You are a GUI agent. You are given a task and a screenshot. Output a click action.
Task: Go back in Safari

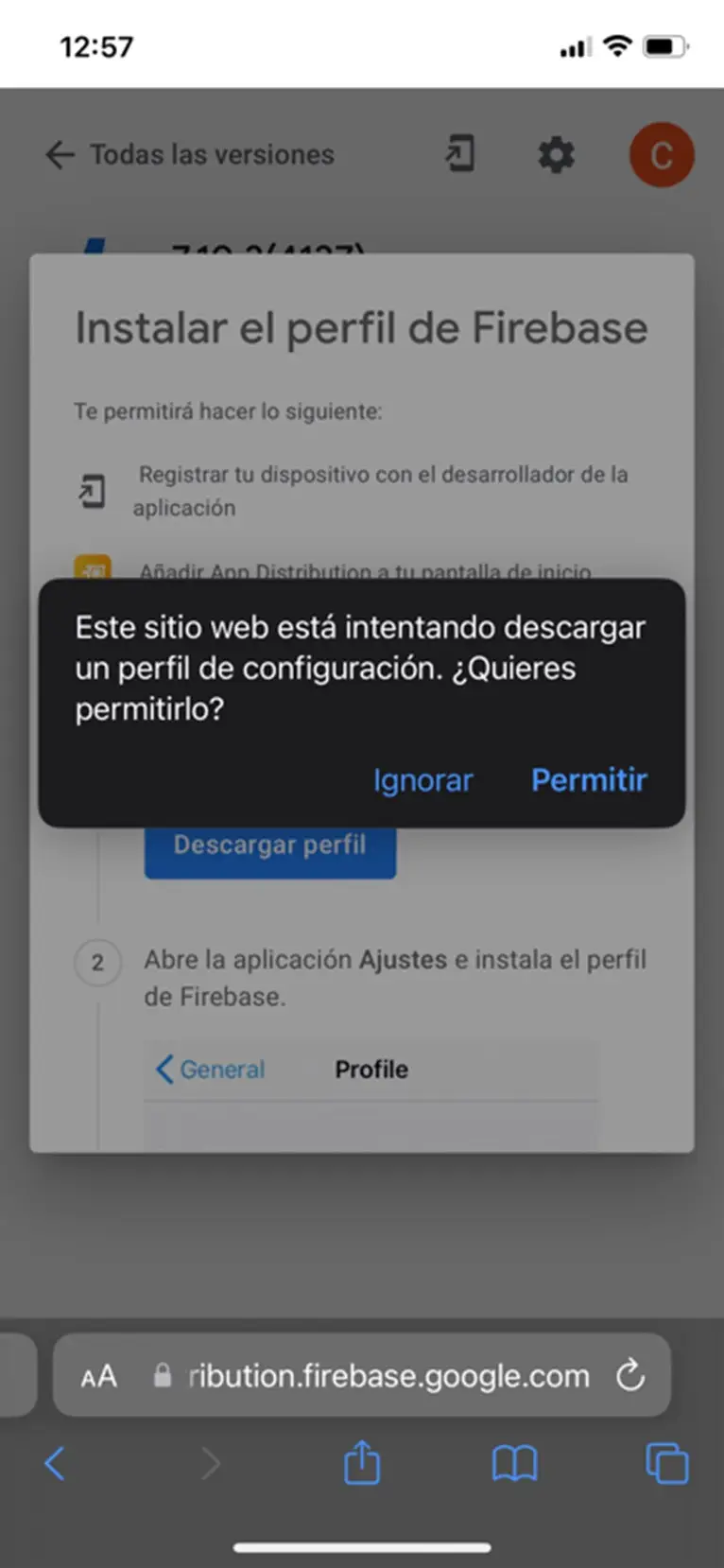pos(55,1464)
